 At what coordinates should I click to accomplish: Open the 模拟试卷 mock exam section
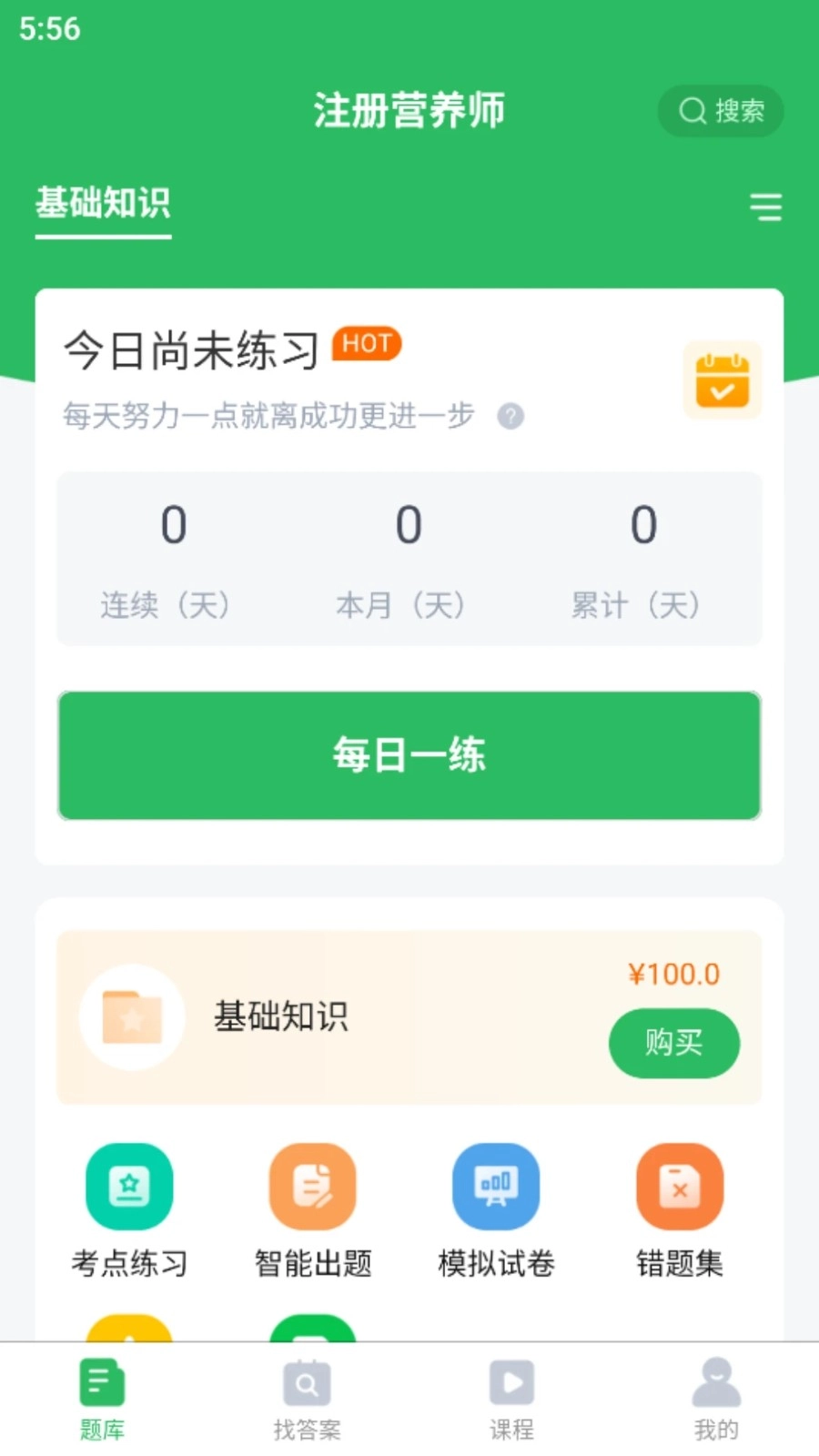pos(496,1186)
